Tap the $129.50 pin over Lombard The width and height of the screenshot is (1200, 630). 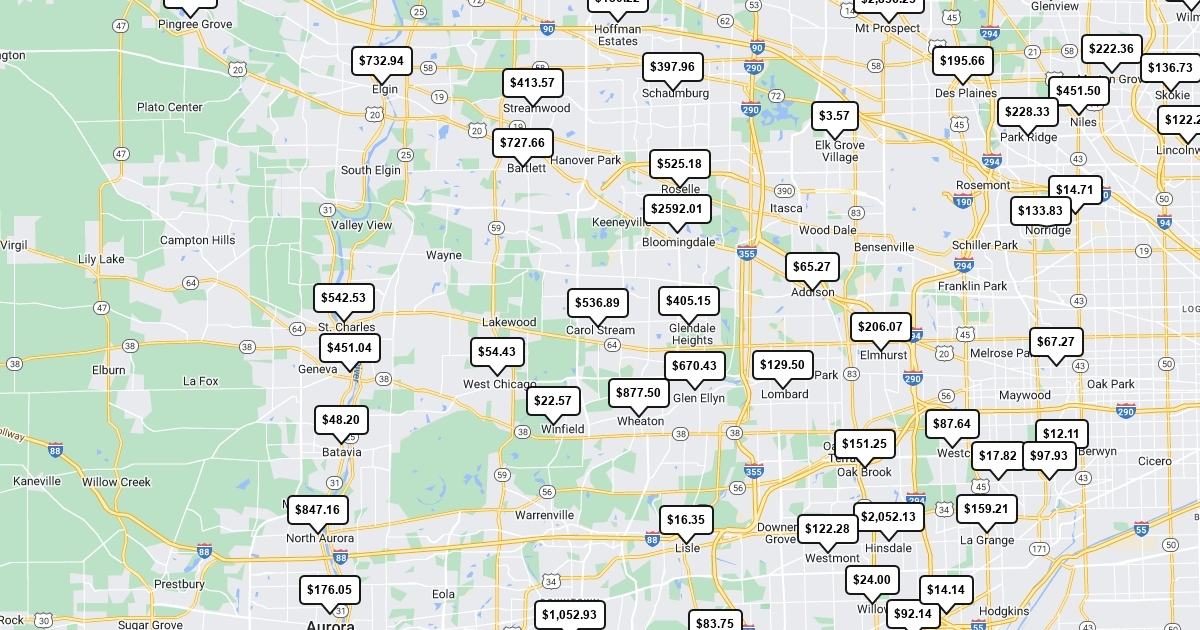tap(783, 365)
